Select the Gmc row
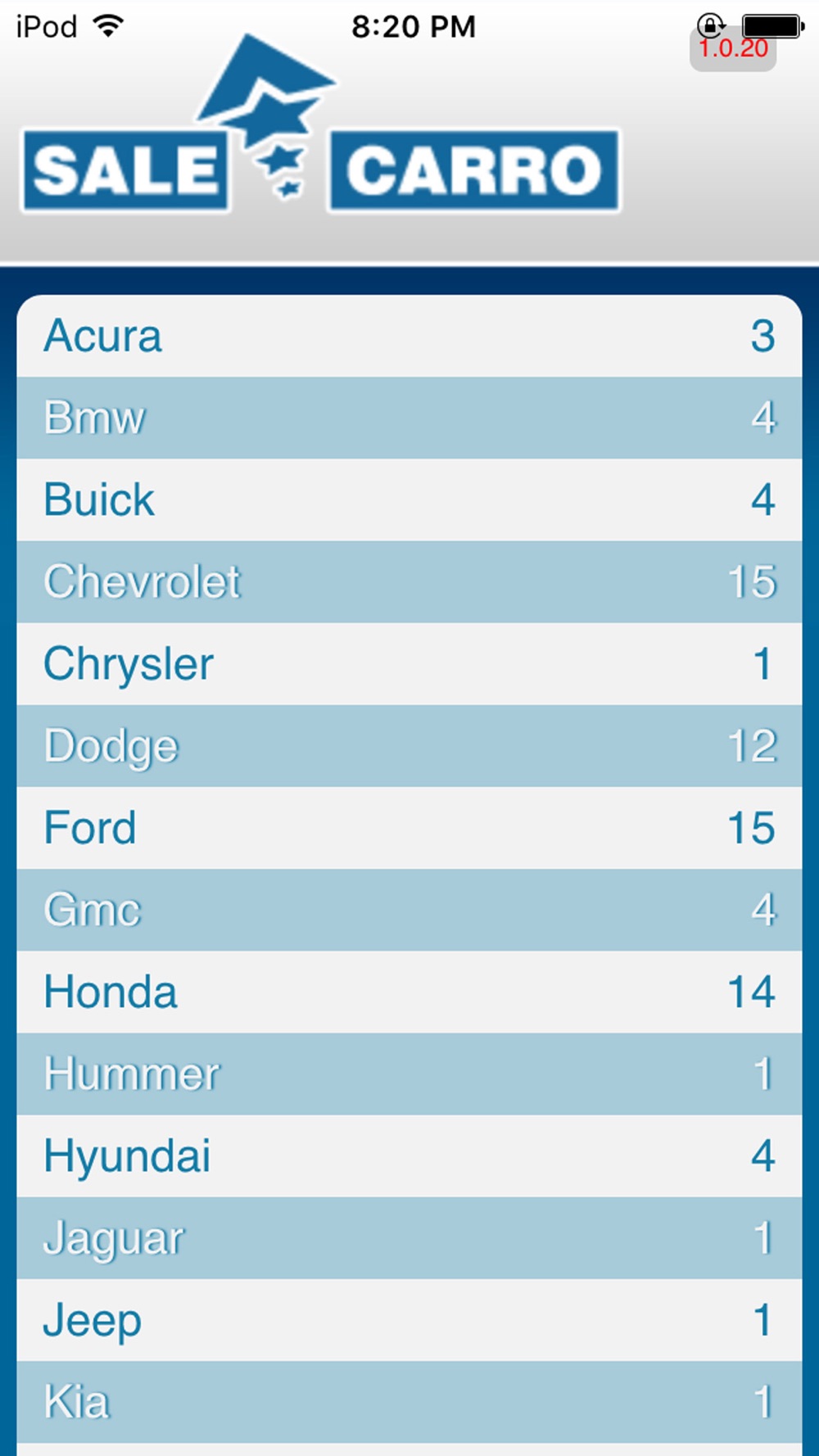 (x=409, y=910)
